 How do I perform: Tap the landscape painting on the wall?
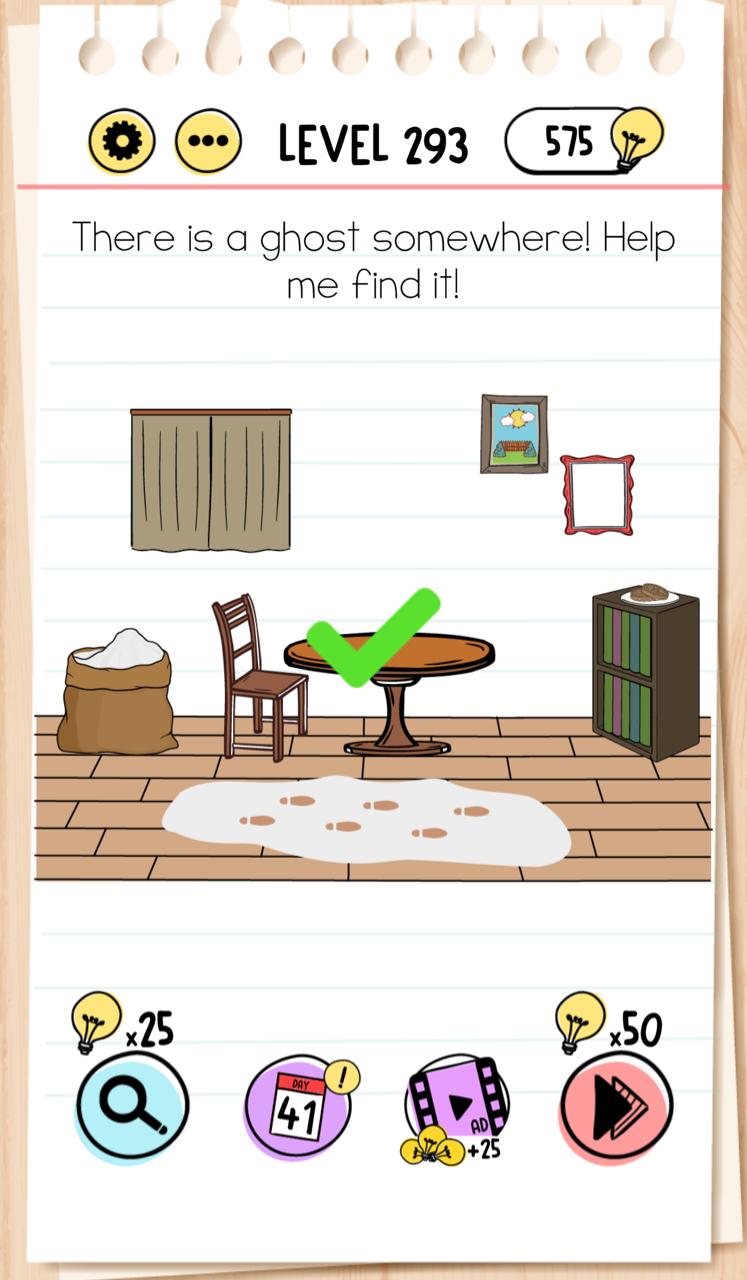point(514,433)
